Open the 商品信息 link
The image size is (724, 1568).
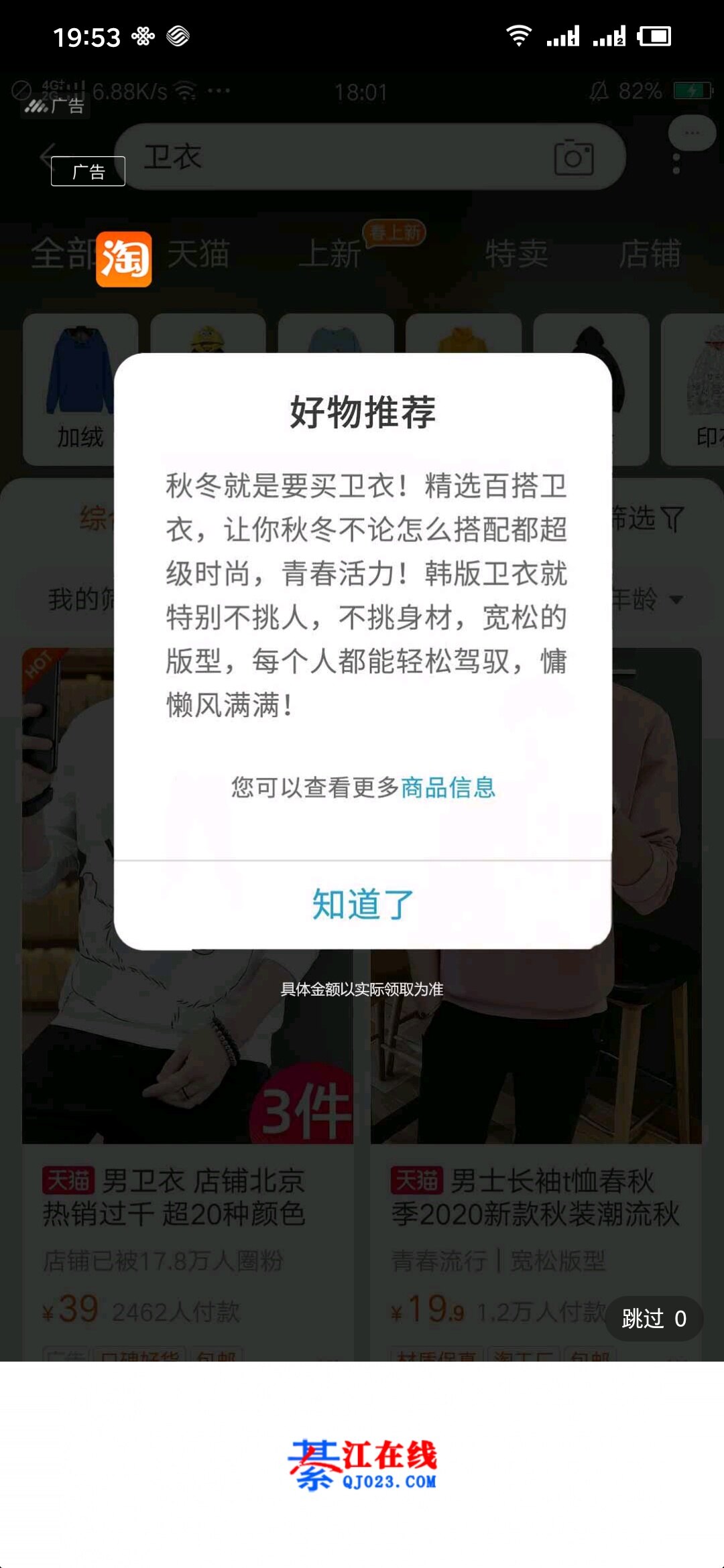pos(448,787)
